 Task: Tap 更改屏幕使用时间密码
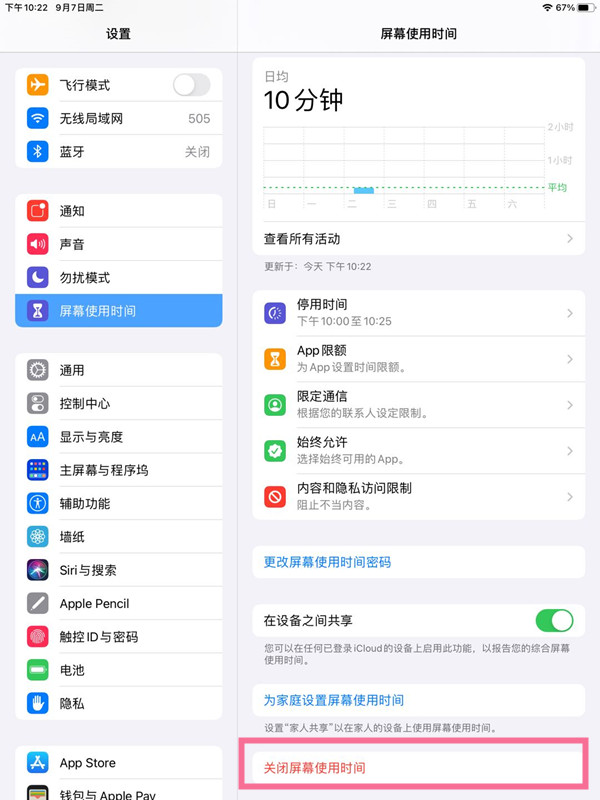click(x=327, y=562)
